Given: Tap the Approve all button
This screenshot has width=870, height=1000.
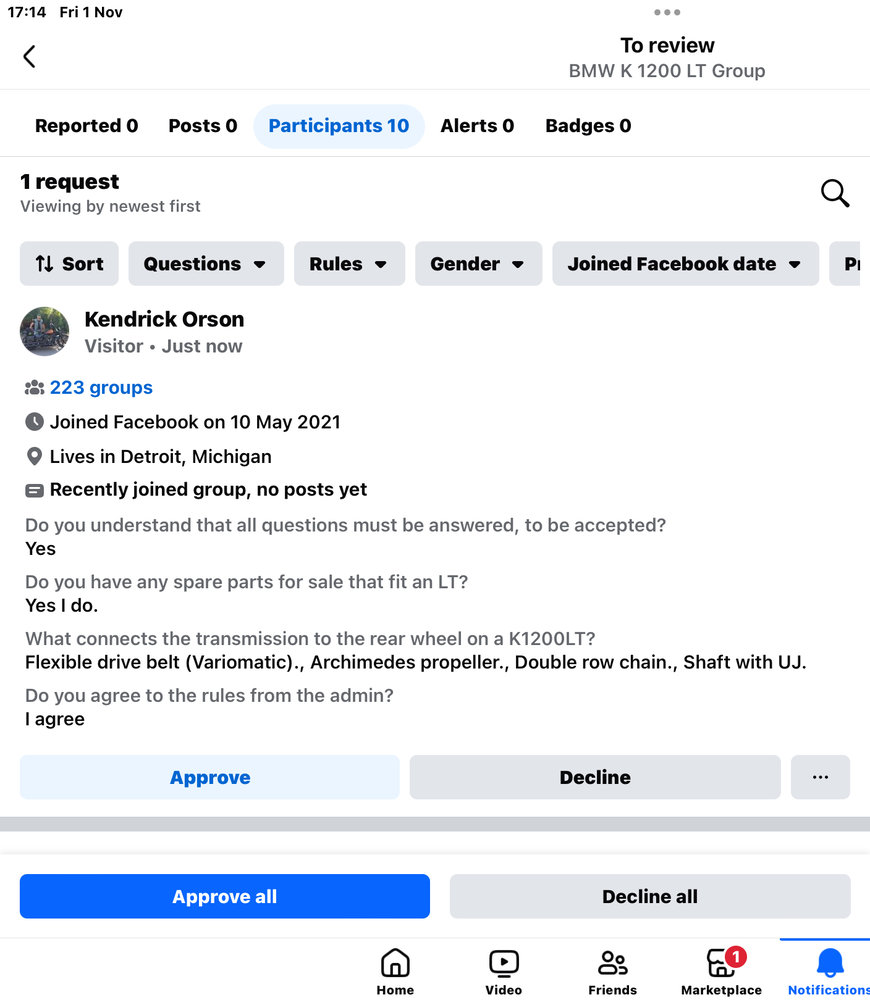Looking at the screenshot, I should pyautogui.click(x=224, y=896).
